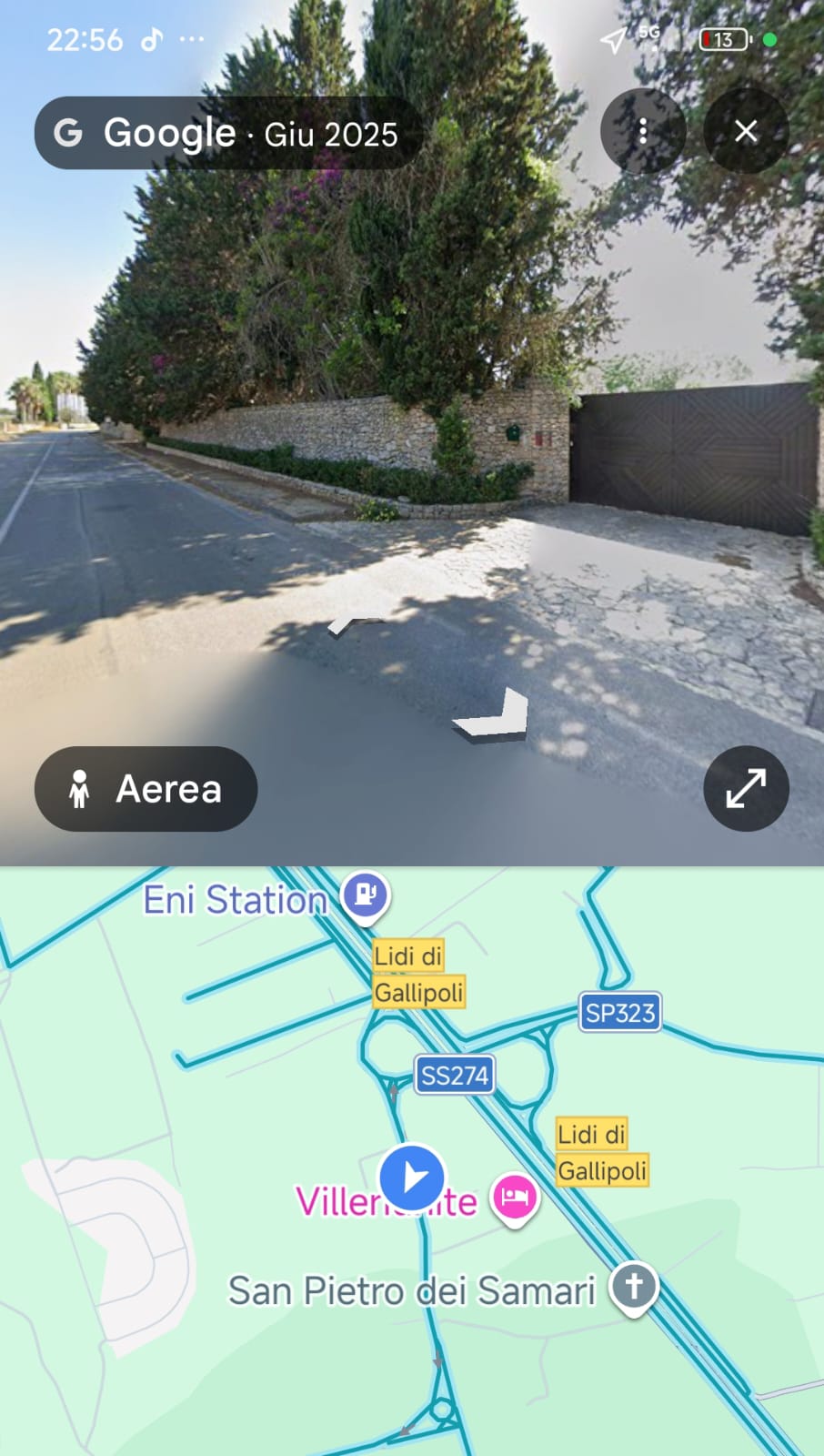Switch to the Aerea view

tap(146, 788)
